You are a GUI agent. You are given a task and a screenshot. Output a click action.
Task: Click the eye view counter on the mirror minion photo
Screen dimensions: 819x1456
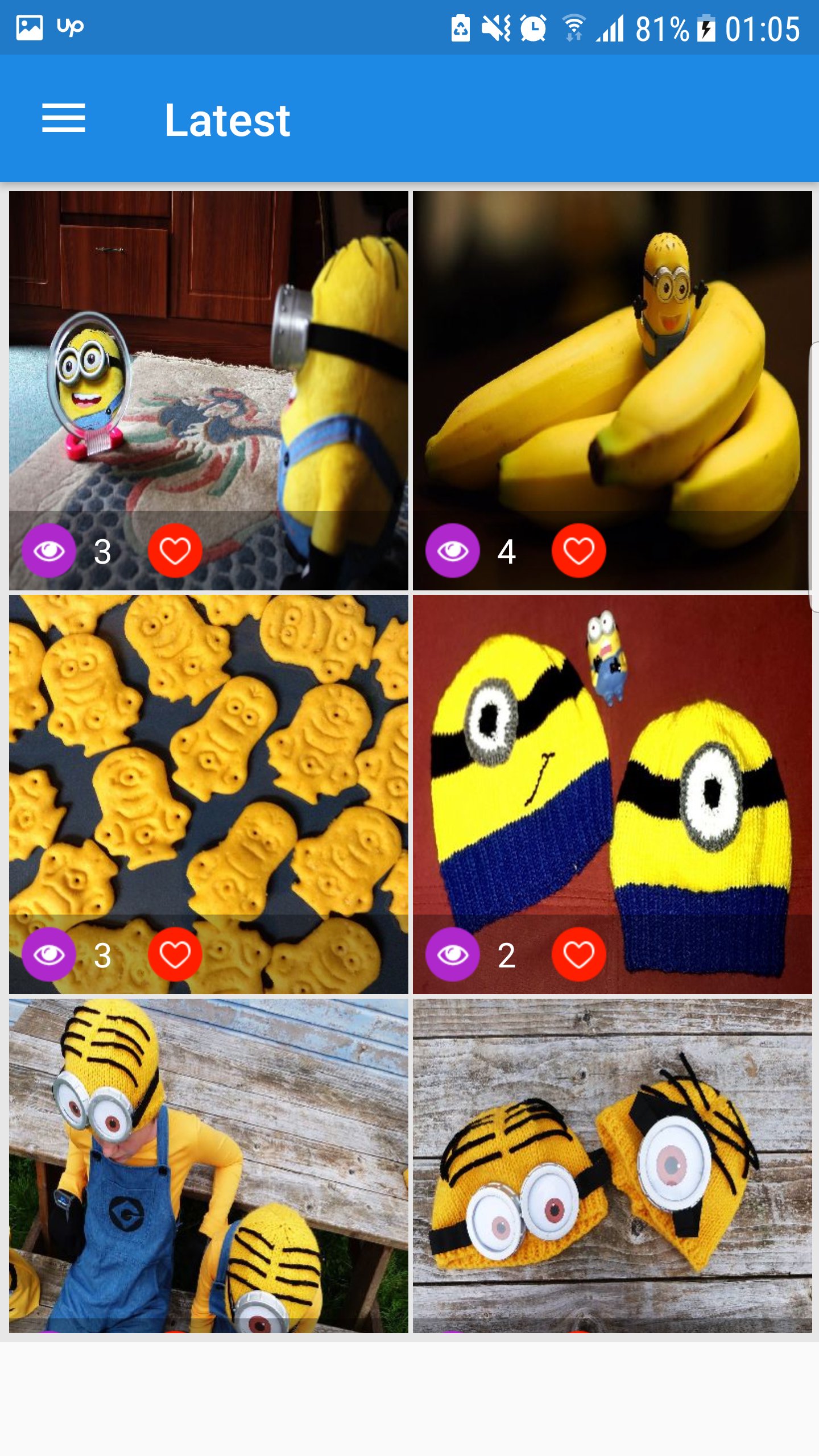[49, 550]
